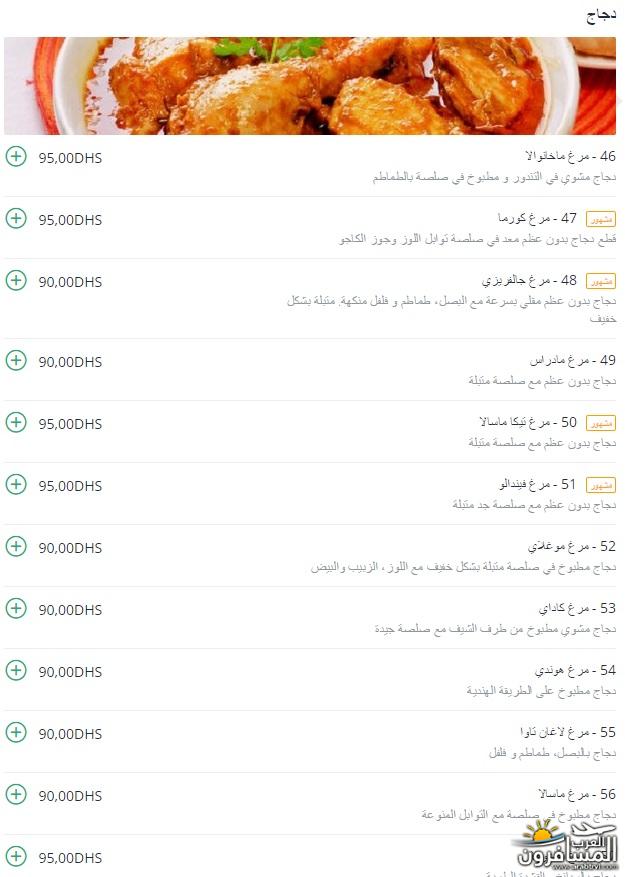
Task: Add item 53 مرغ كاداي to cart
Action: (x=16, y=608)
